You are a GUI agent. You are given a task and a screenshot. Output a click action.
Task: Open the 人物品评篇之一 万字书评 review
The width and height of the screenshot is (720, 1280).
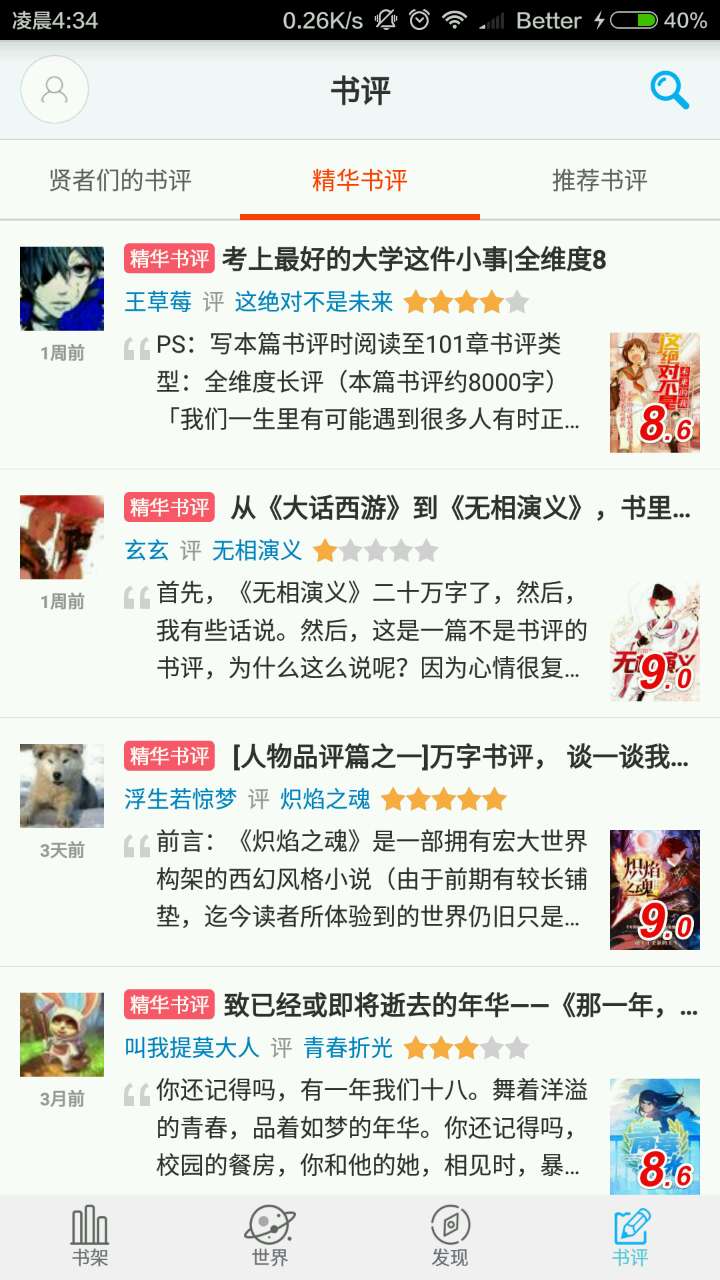(x=460, y=757)
